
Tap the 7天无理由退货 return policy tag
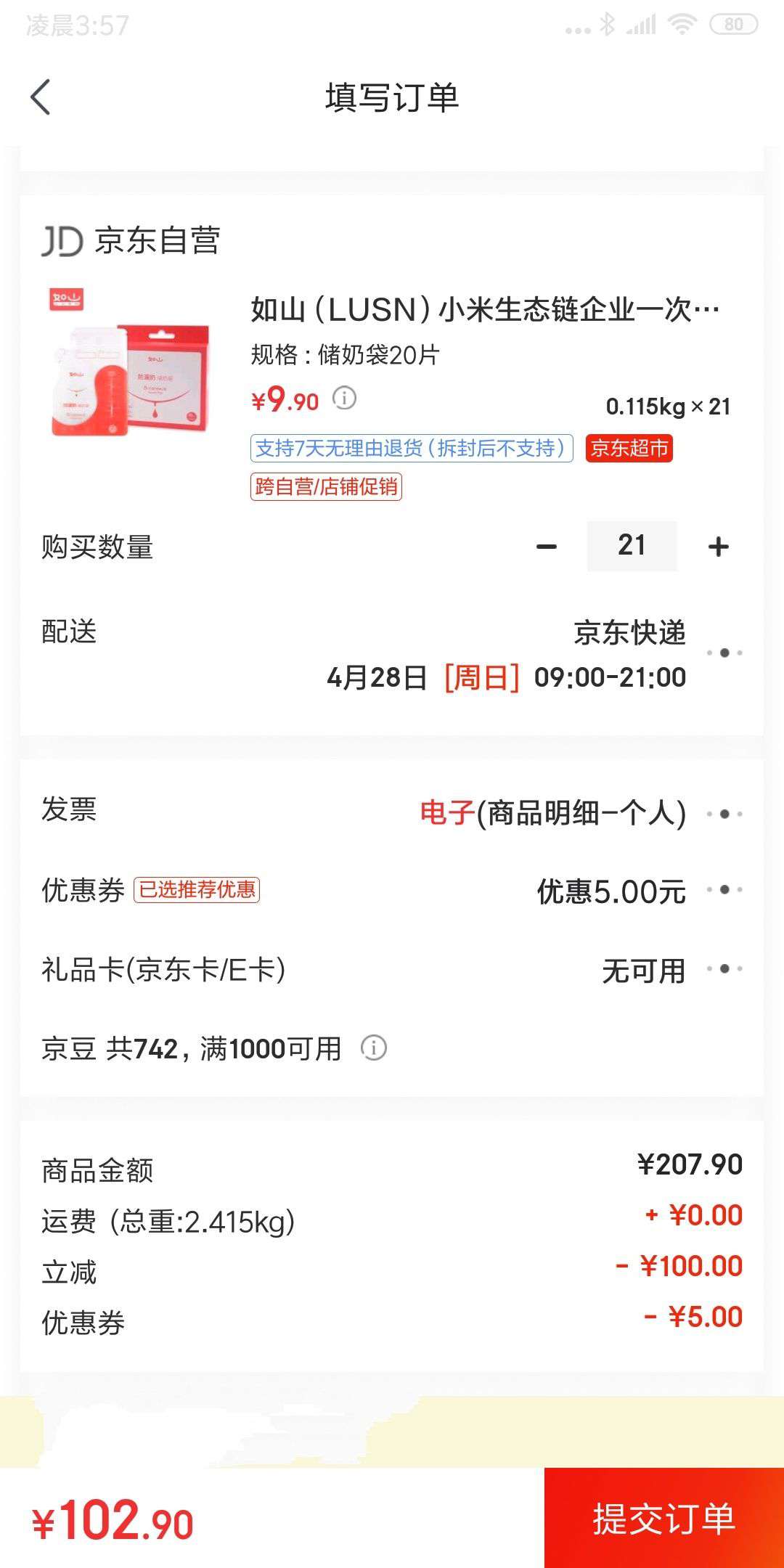pos(410,449)
